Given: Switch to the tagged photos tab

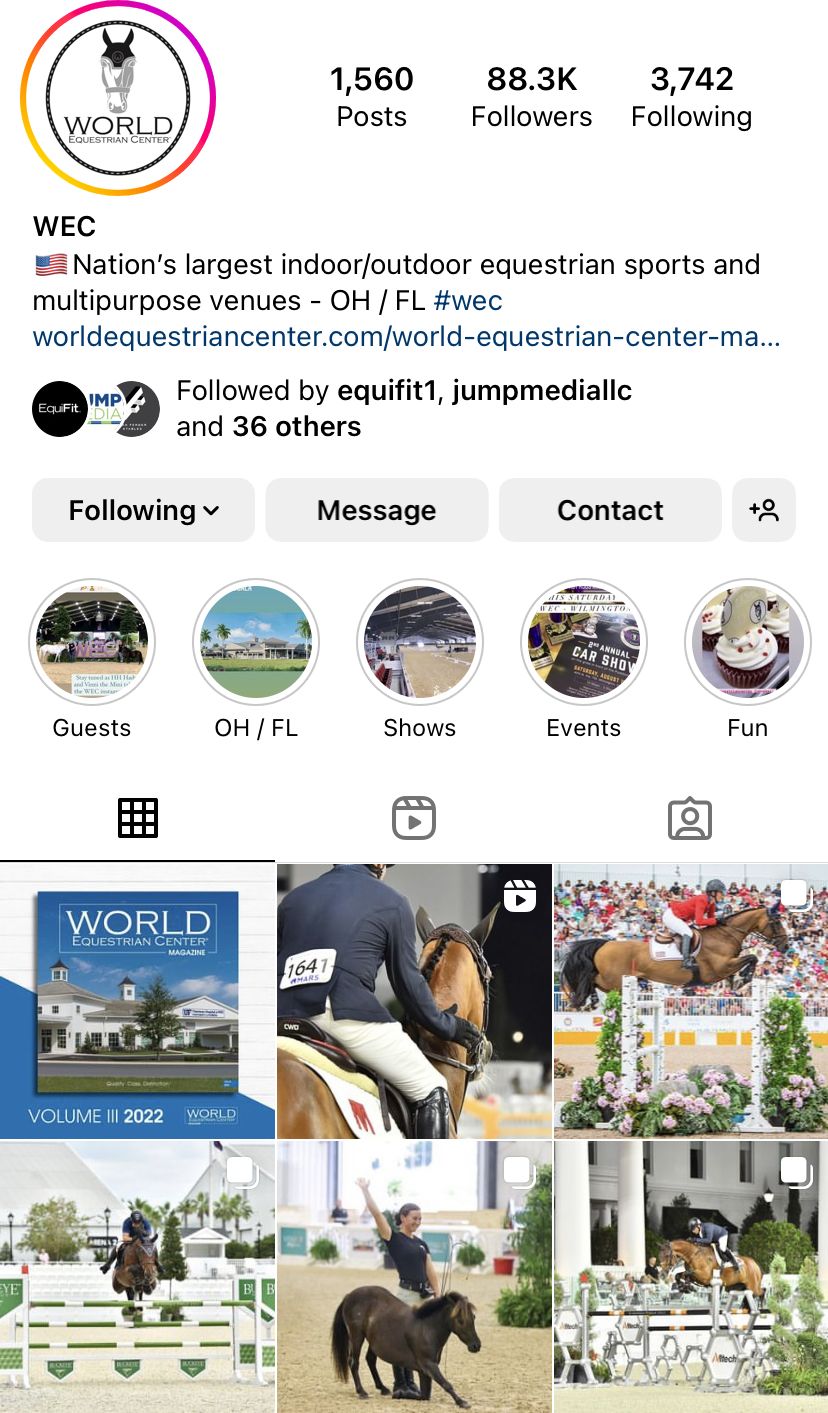Looking at the screenshot, I should point(689,818).
